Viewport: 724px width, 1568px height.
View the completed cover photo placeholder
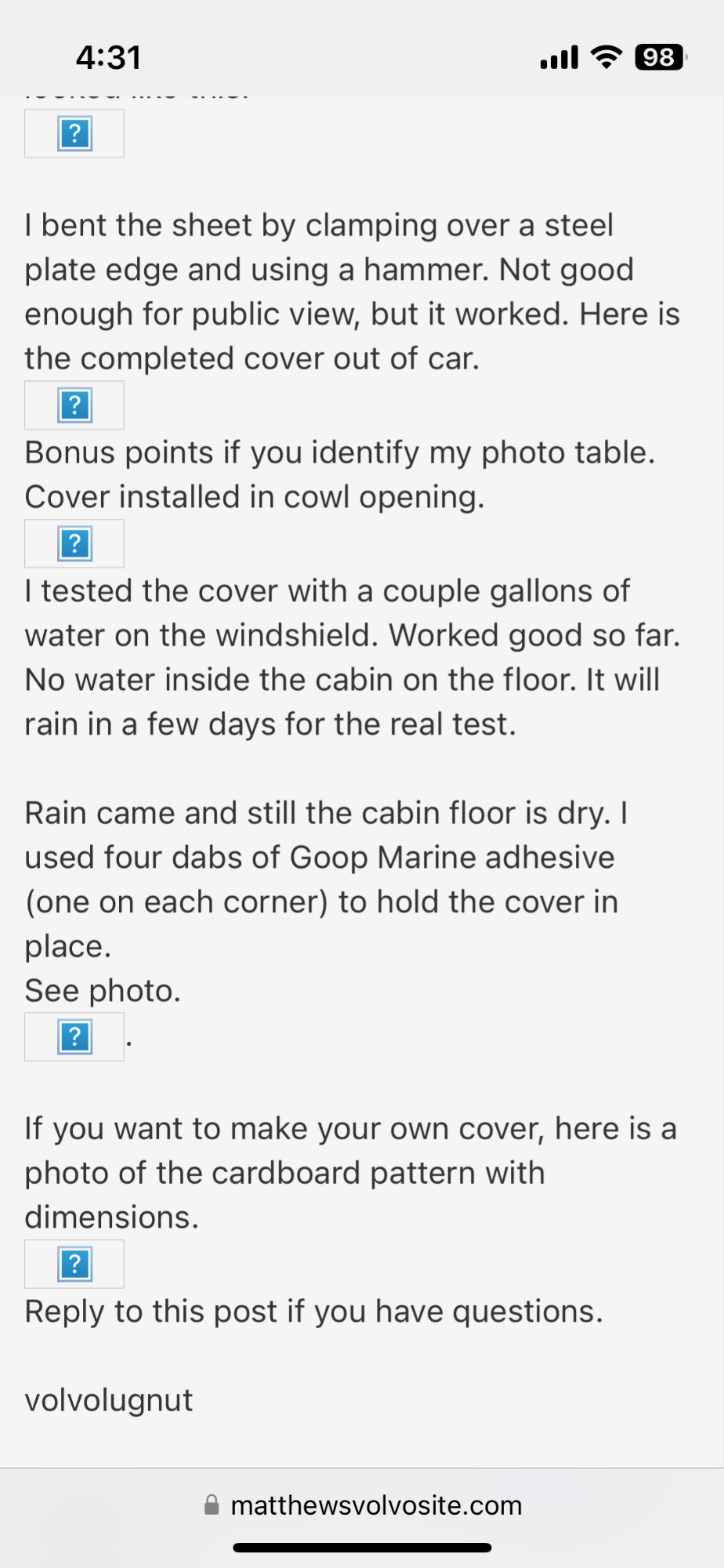click(x=74, y=405)
